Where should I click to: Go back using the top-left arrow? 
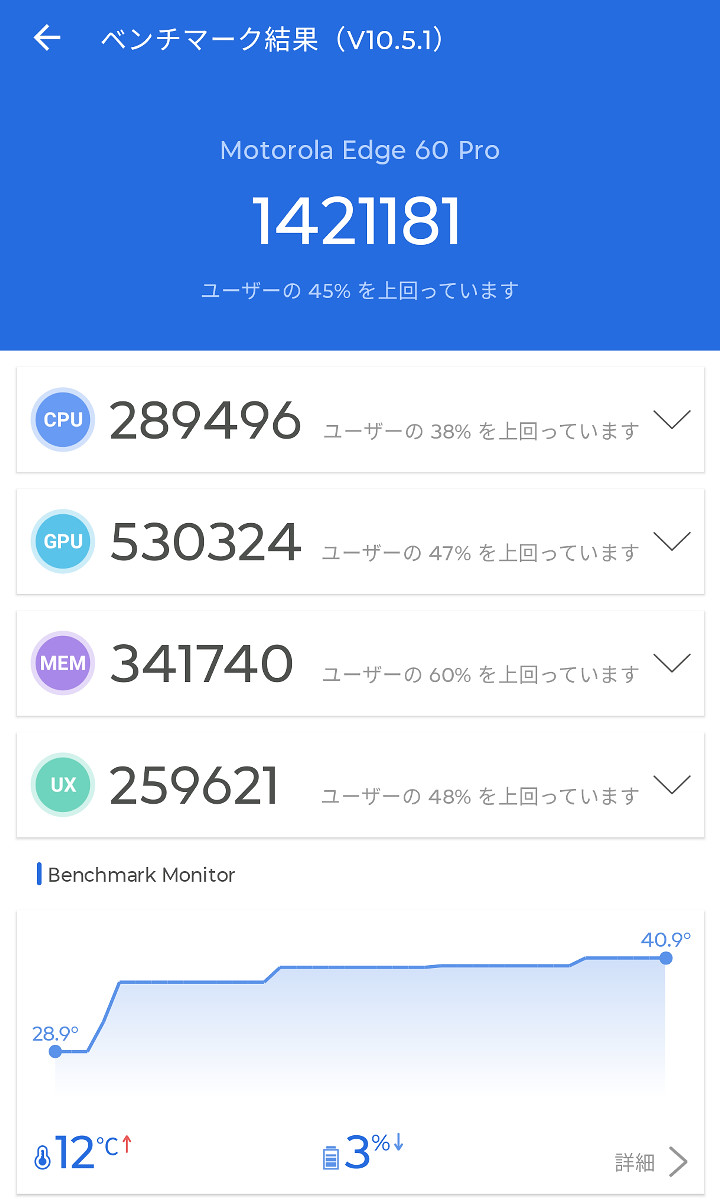pos(47,39)
